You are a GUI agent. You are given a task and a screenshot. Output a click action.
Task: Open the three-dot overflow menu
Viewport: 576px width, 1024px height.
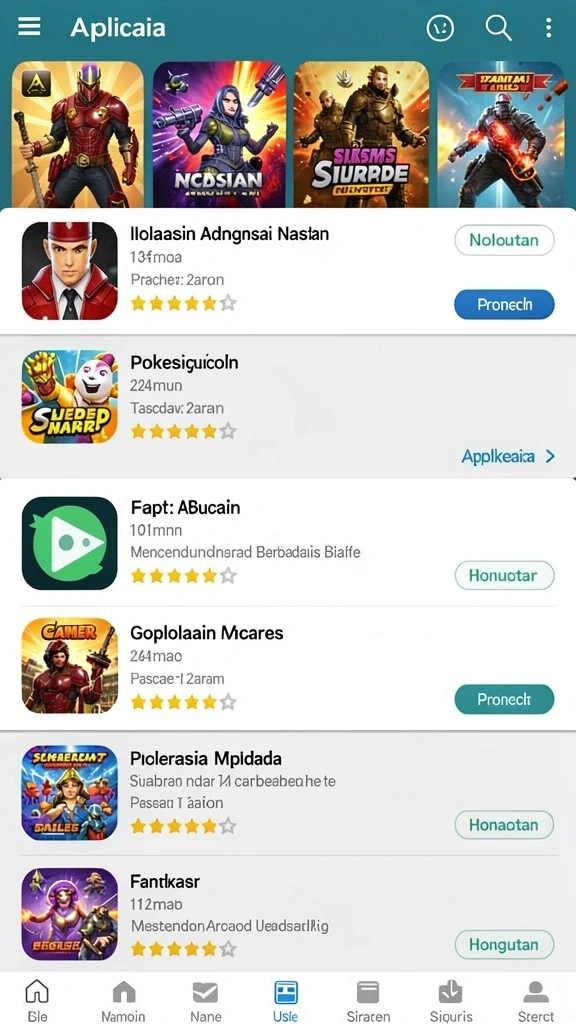(548, 27)
